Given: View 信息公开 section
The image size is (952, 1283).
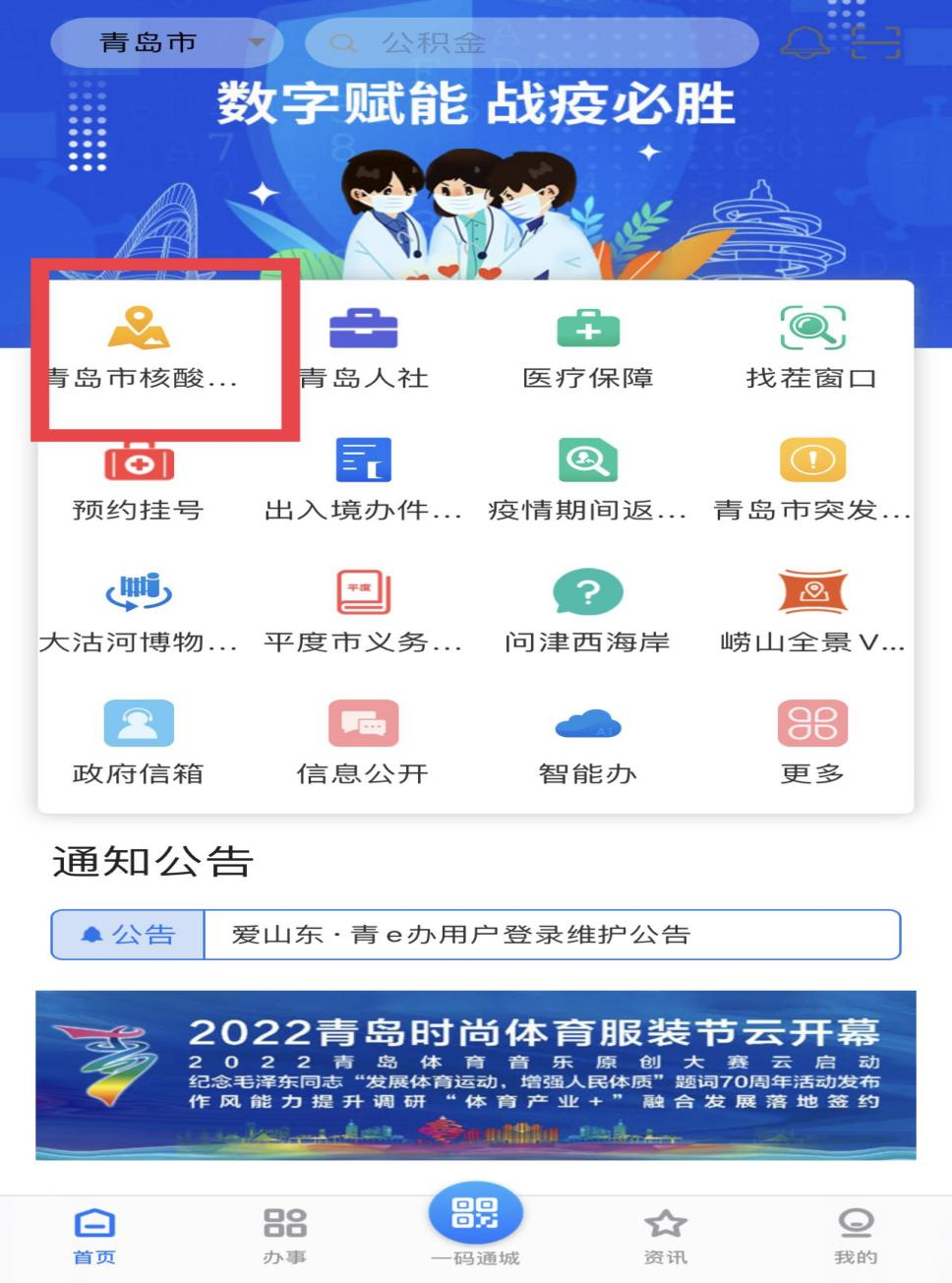Looking at the screenshot, I should [363, 743].
